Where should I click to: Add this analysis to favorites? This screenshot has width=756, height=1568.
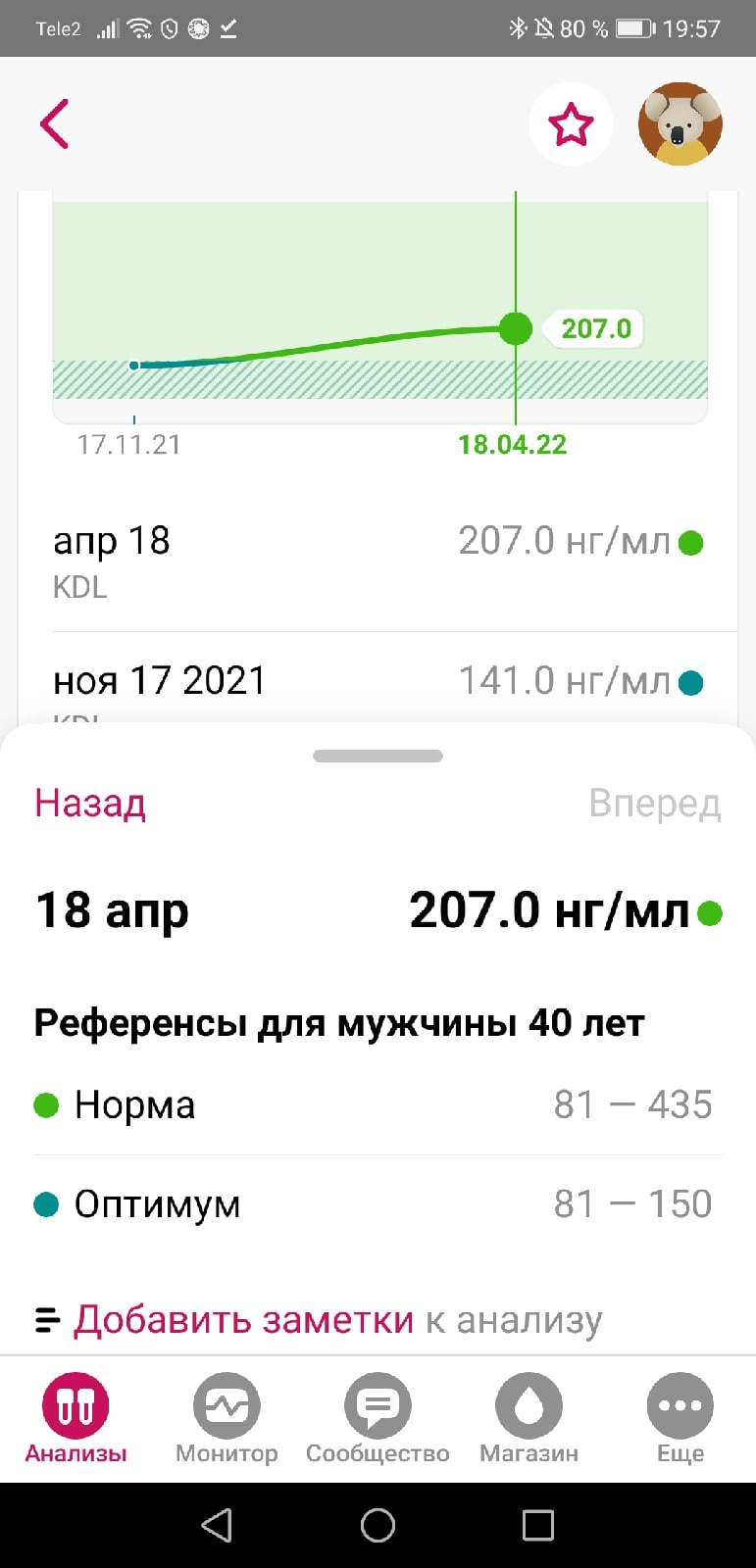pos(571,124)
